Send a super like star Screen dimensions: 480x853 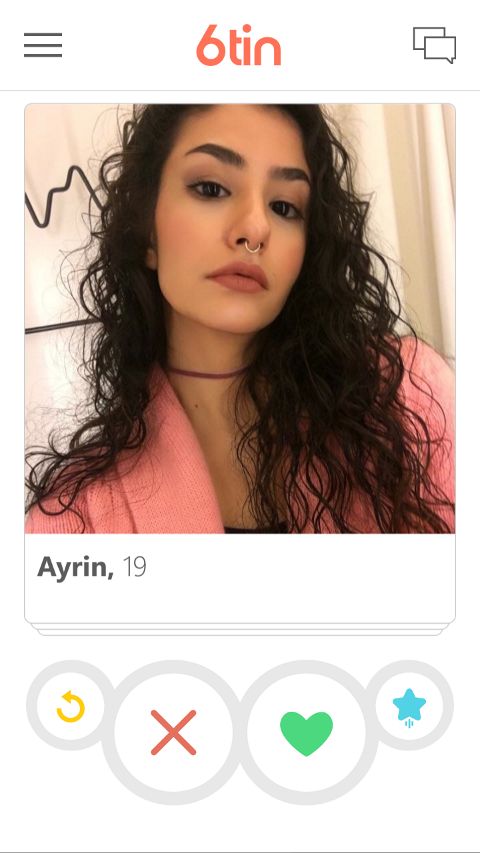point(409,706)
